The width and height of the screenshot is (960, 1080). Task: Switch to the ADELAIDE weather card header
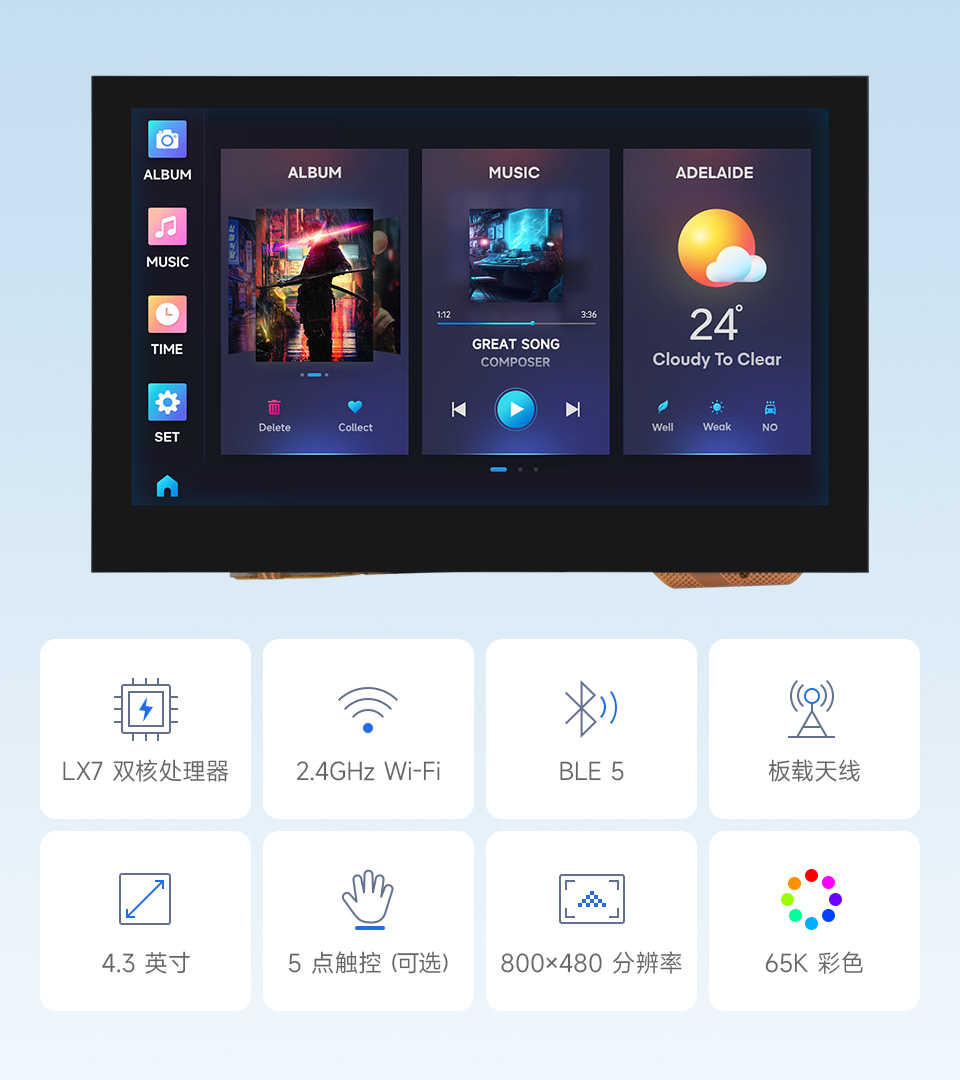pos(717,172)
